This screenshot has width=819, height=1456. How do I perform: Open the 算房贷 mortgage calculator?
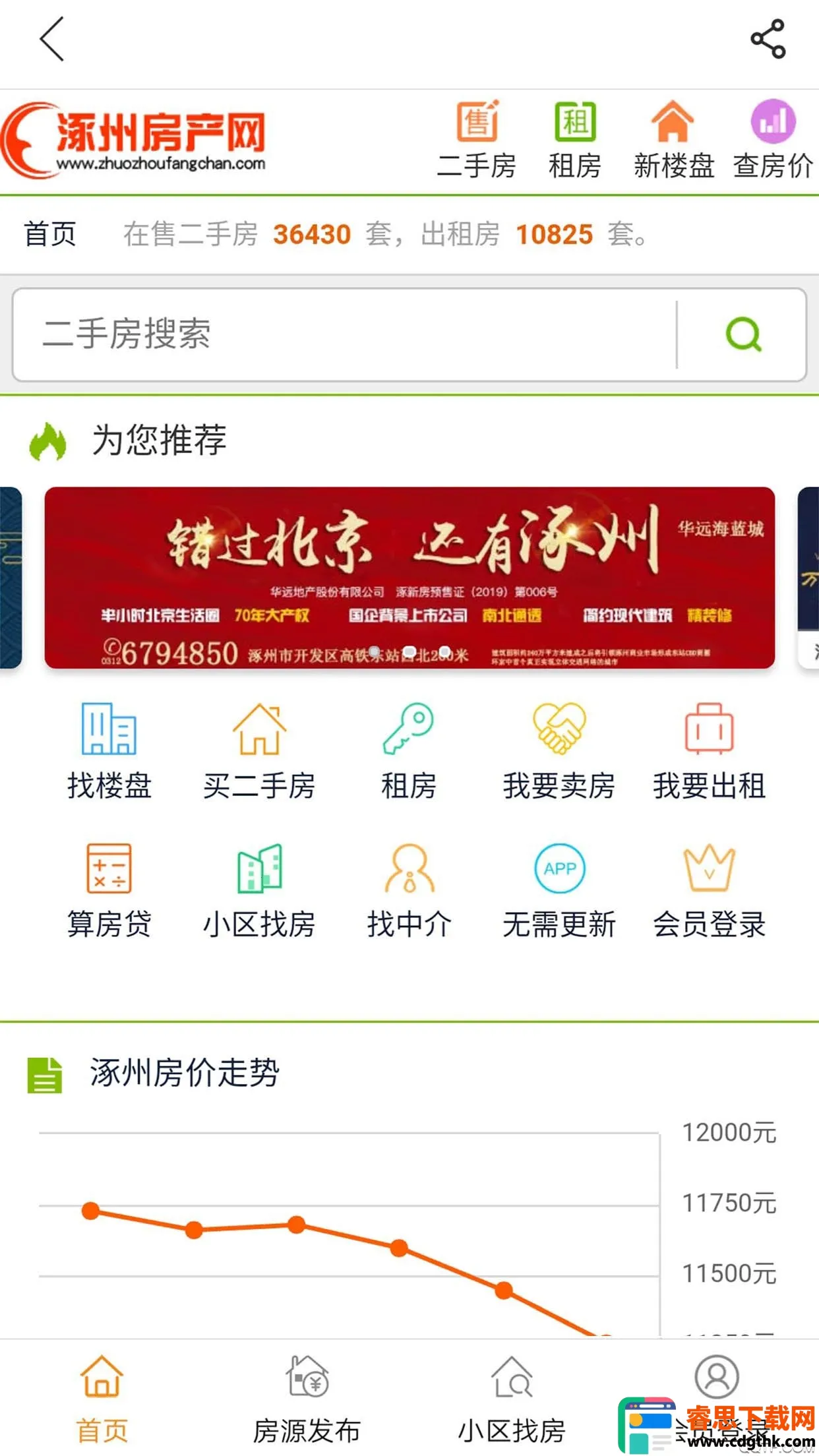(109, 889)
